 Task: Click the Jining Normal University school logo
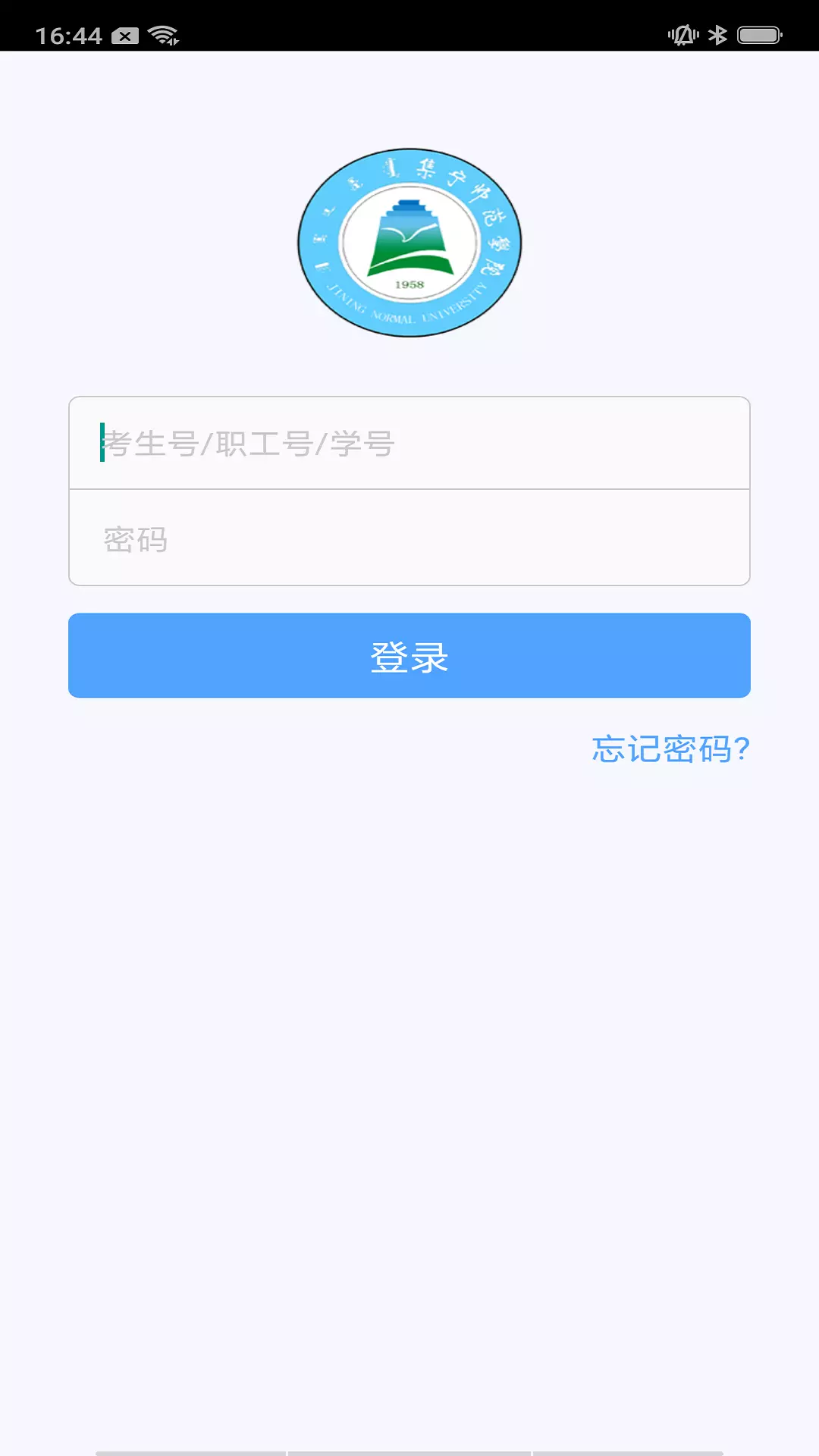click(409, 243)
